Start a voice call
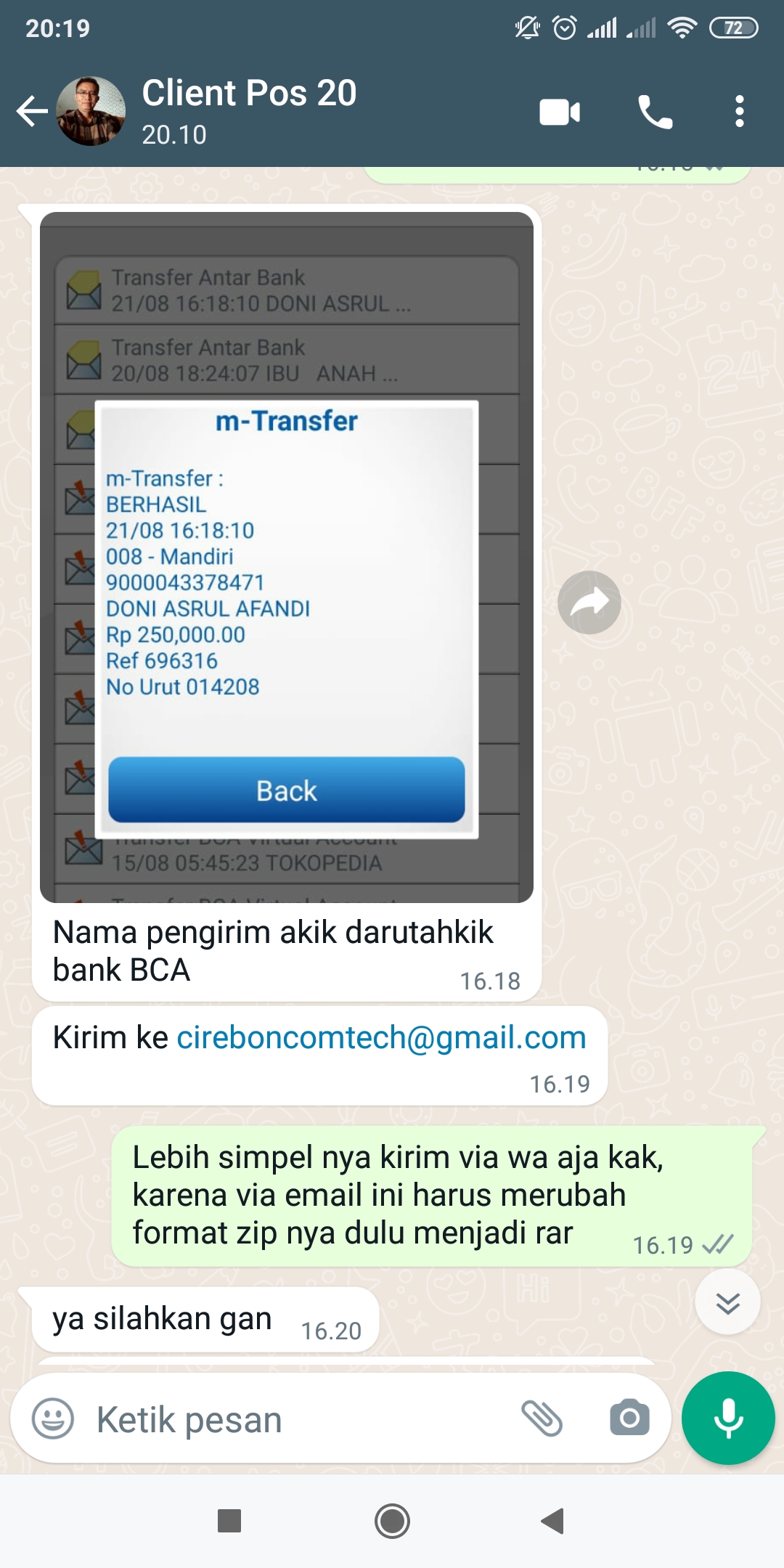 click(655, 112)
